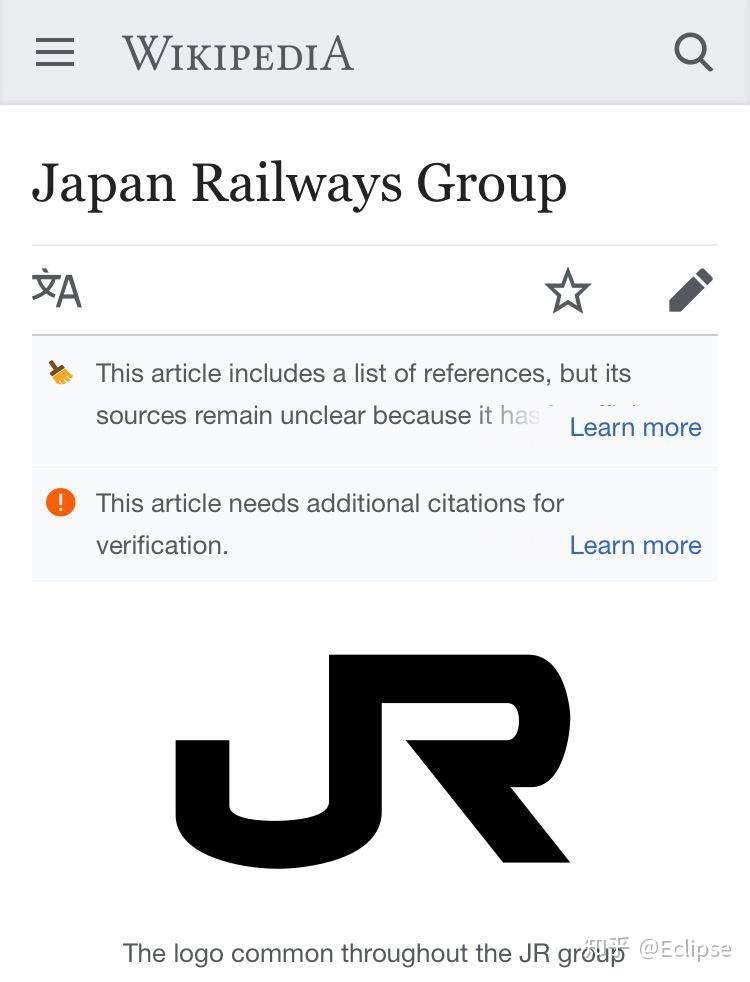
Task: Select the Japan Railways Group article title
Action: click(x=300, y=183)
